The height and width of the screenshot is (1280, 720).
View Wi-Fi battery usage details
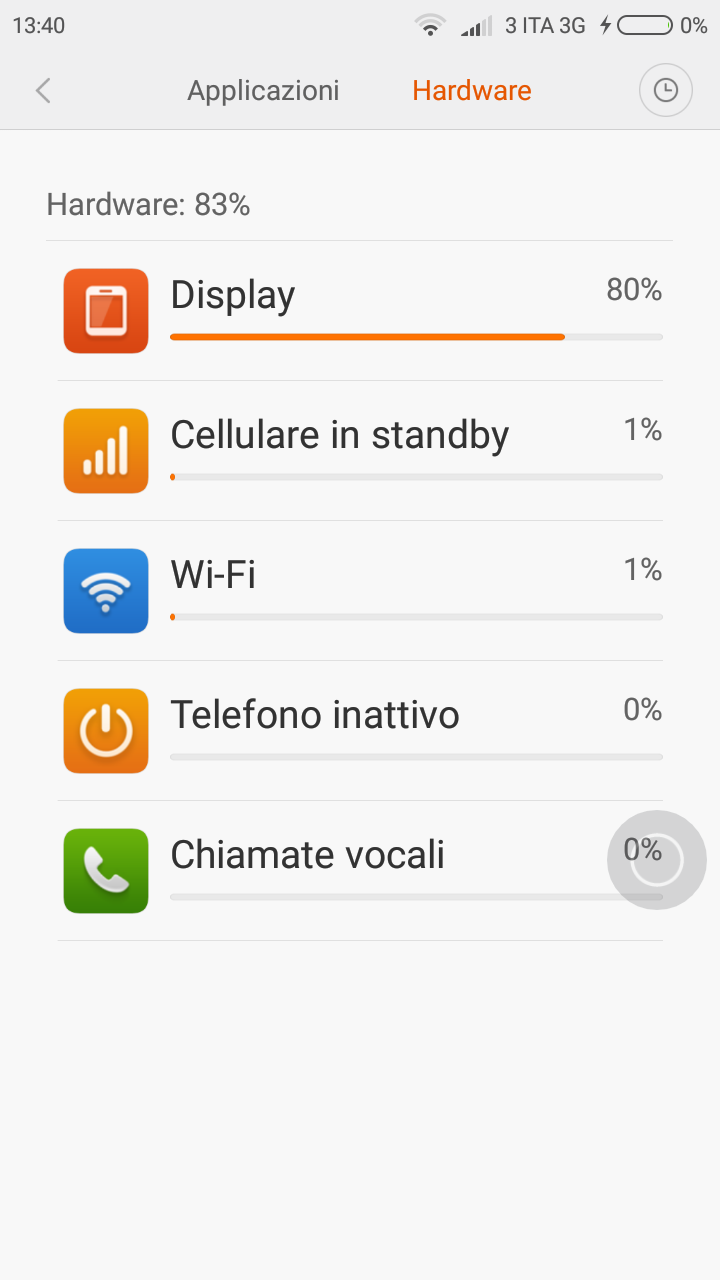(x=360, y=591)
